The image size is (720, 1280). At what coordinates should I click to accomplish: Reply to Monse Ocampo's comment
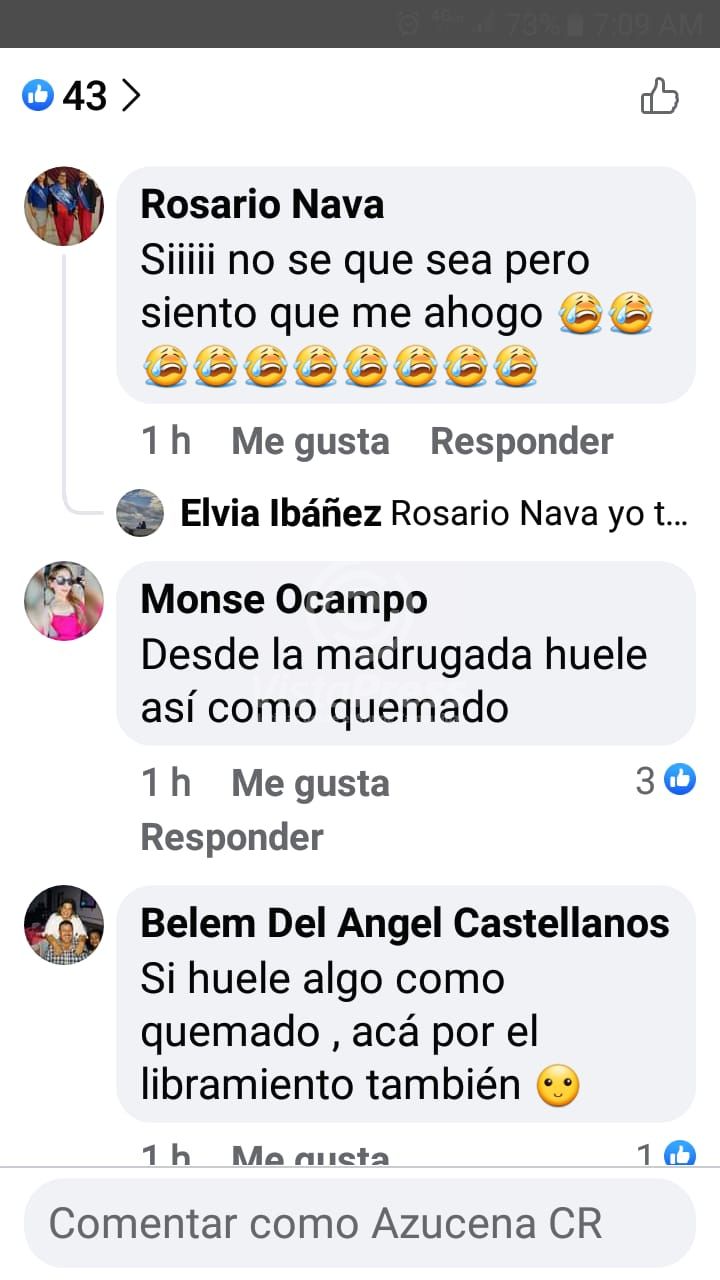tap(232, 837)
